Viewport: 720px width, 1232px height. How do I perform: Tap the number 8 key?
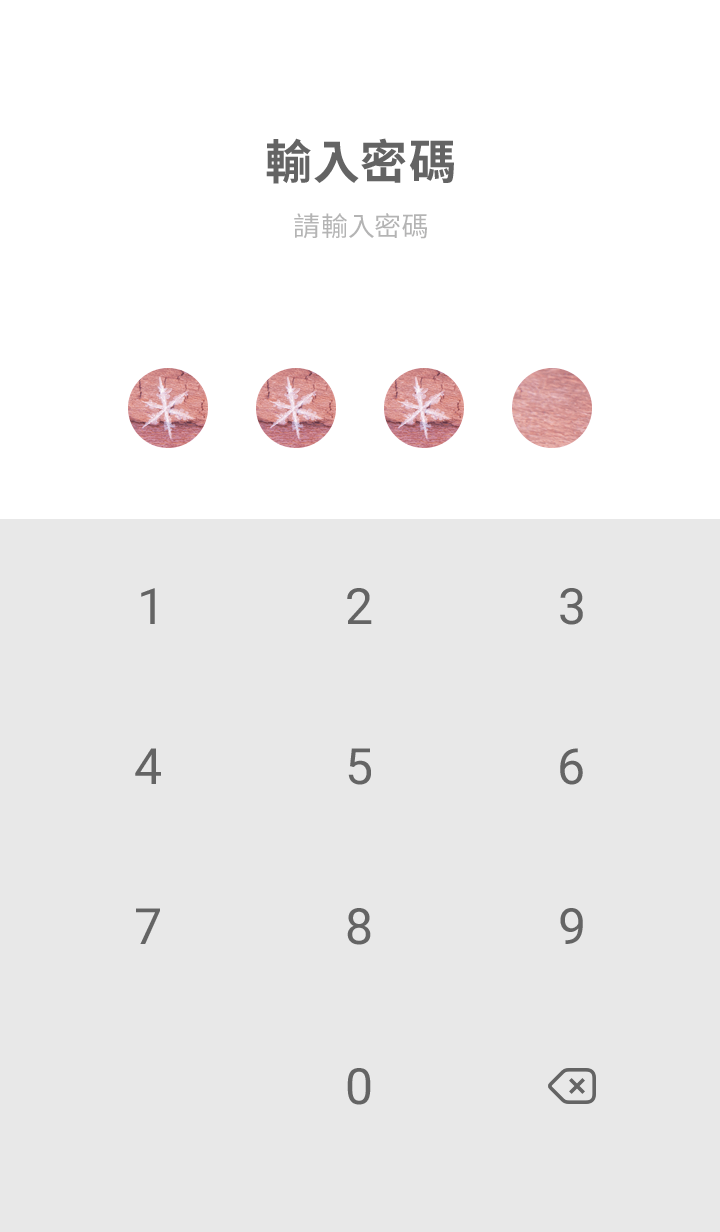359,927
